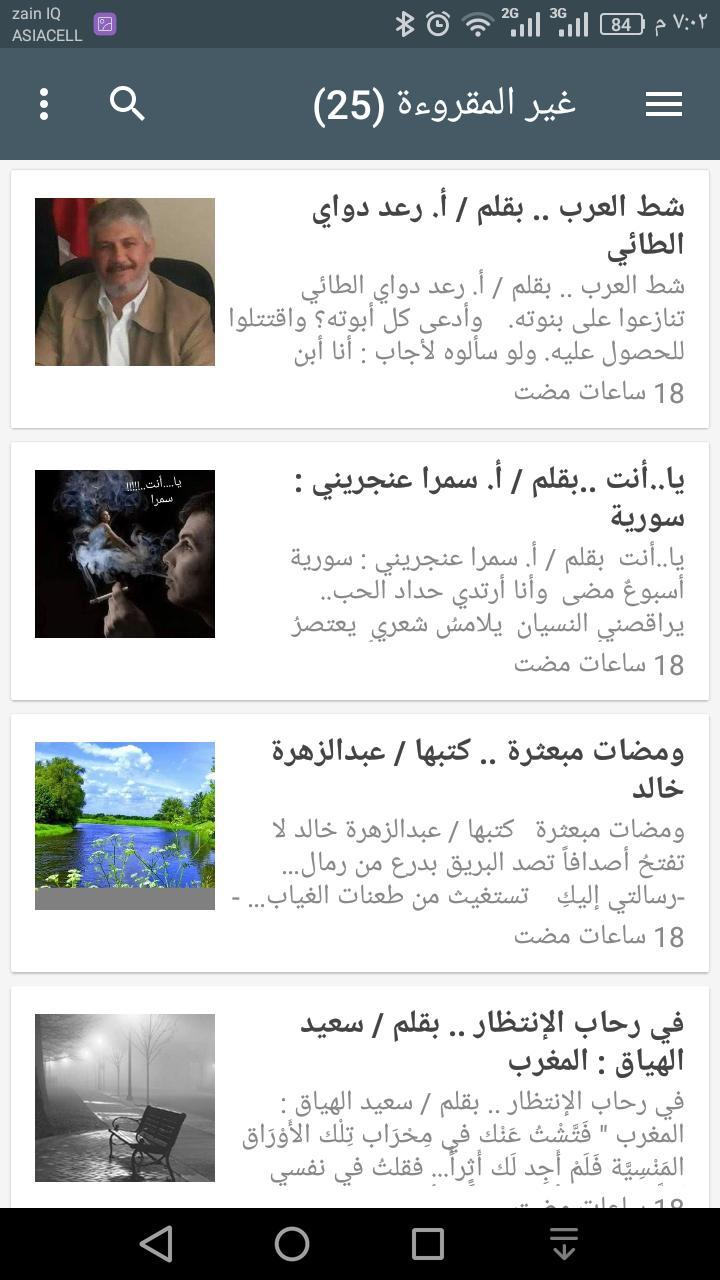
Task: Open the foggy bench photo thumbnail
Action: tap(124, 1097)
